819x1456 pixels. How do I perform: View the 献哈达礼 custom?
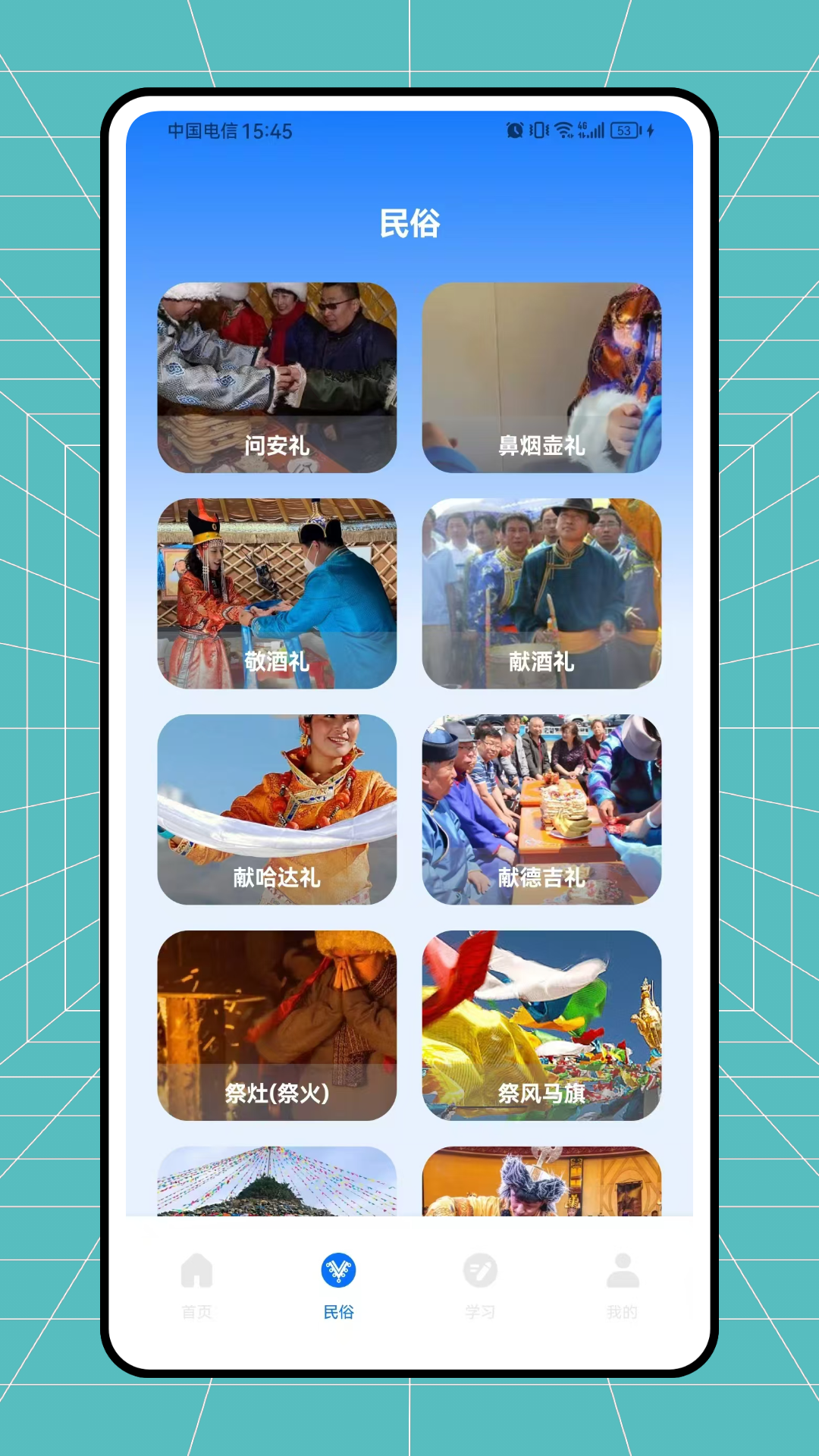(x=277, y=810)
